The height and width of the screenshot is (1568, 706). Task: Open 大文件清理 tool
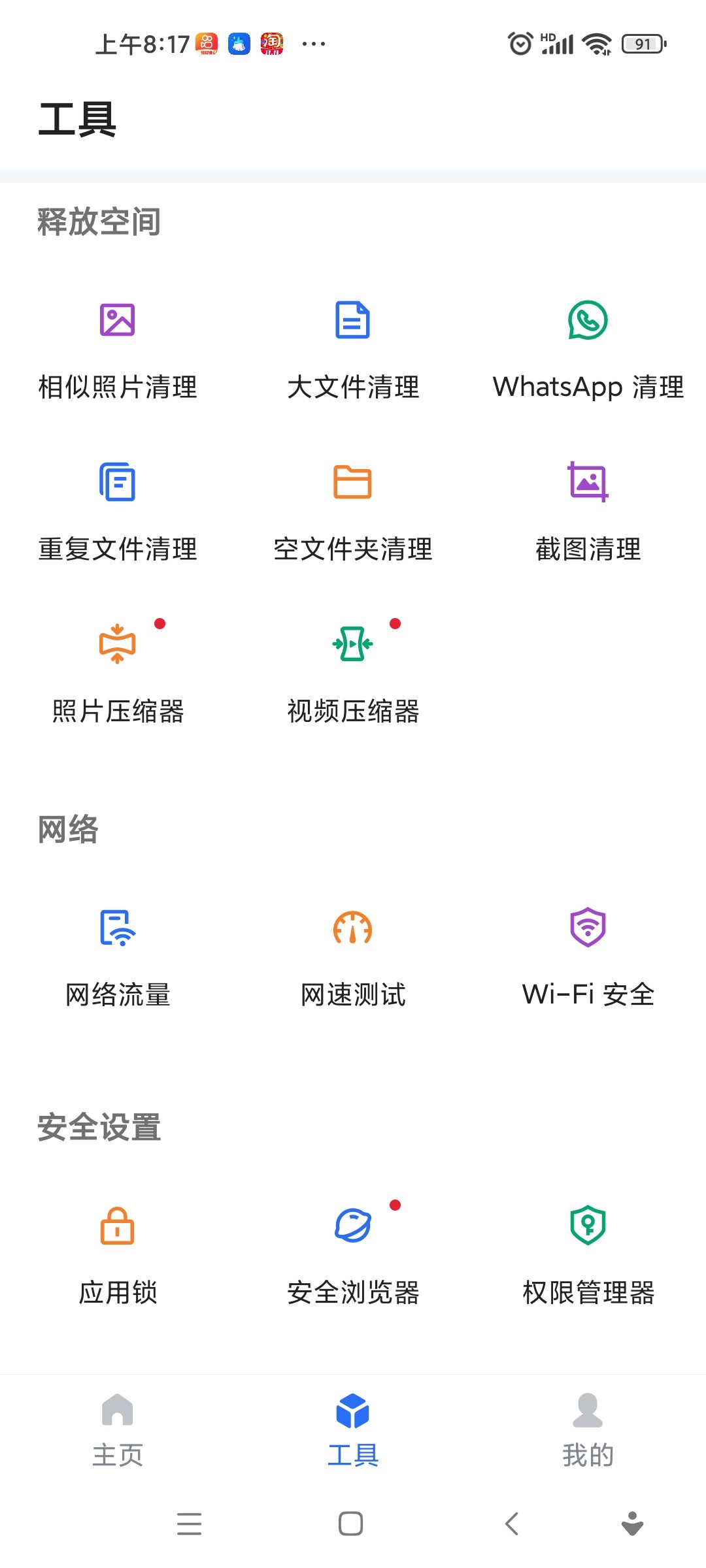(353, 352)
